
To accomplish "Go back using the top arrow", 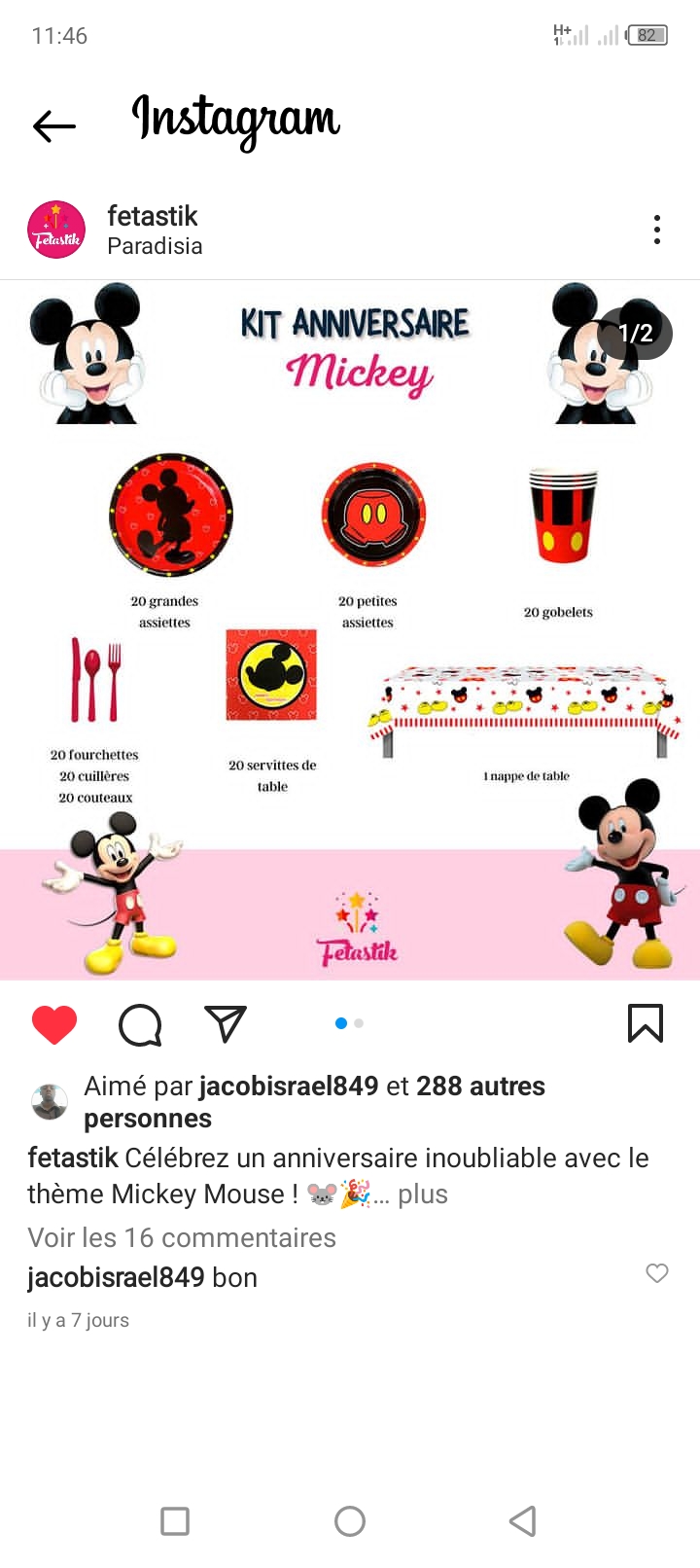I will coord(54,125).
